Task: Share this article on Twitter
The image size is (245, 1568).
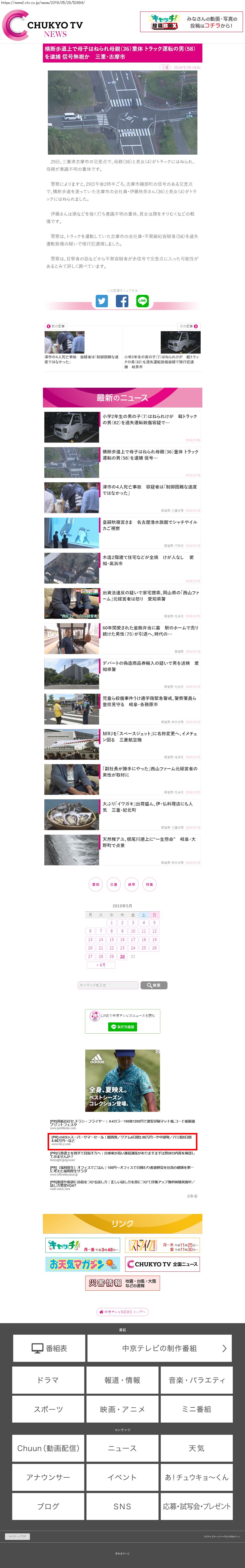Action: [x=102, y=301]
